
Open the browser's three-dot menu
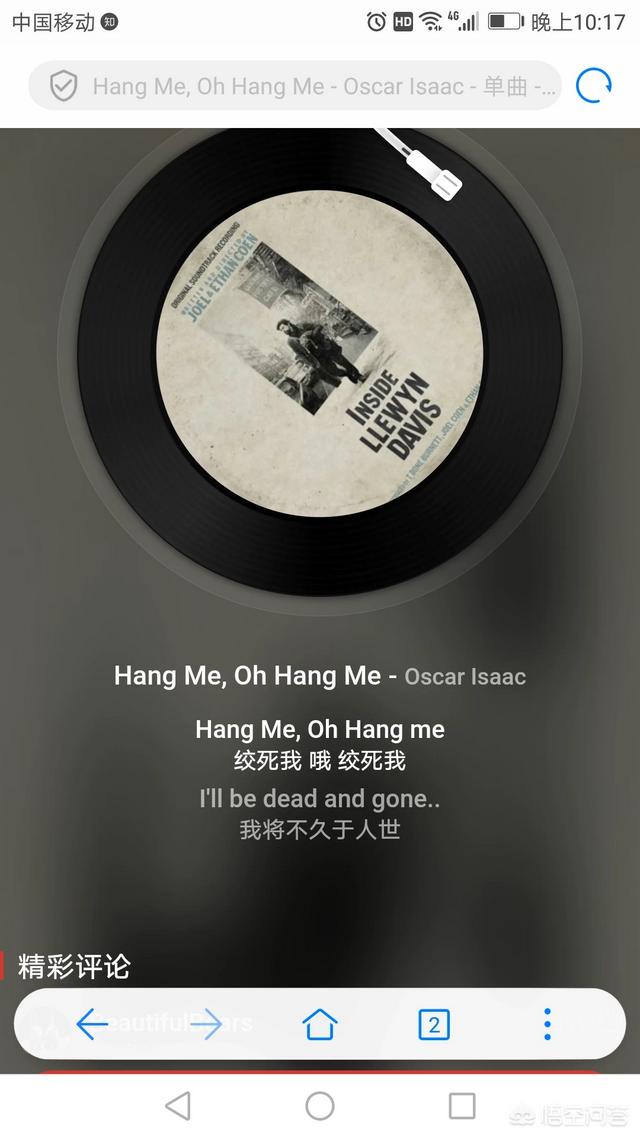pos(547,1024)
